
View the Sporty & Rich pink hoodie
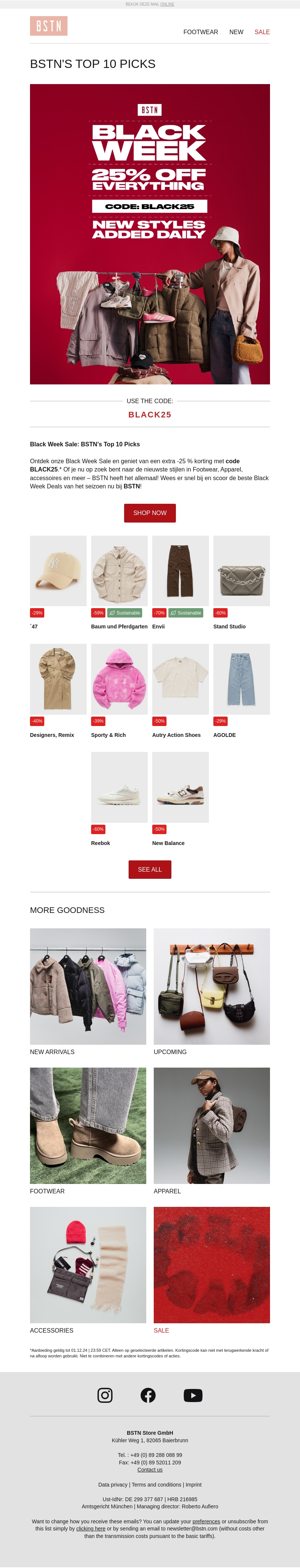tap(119, 679)
